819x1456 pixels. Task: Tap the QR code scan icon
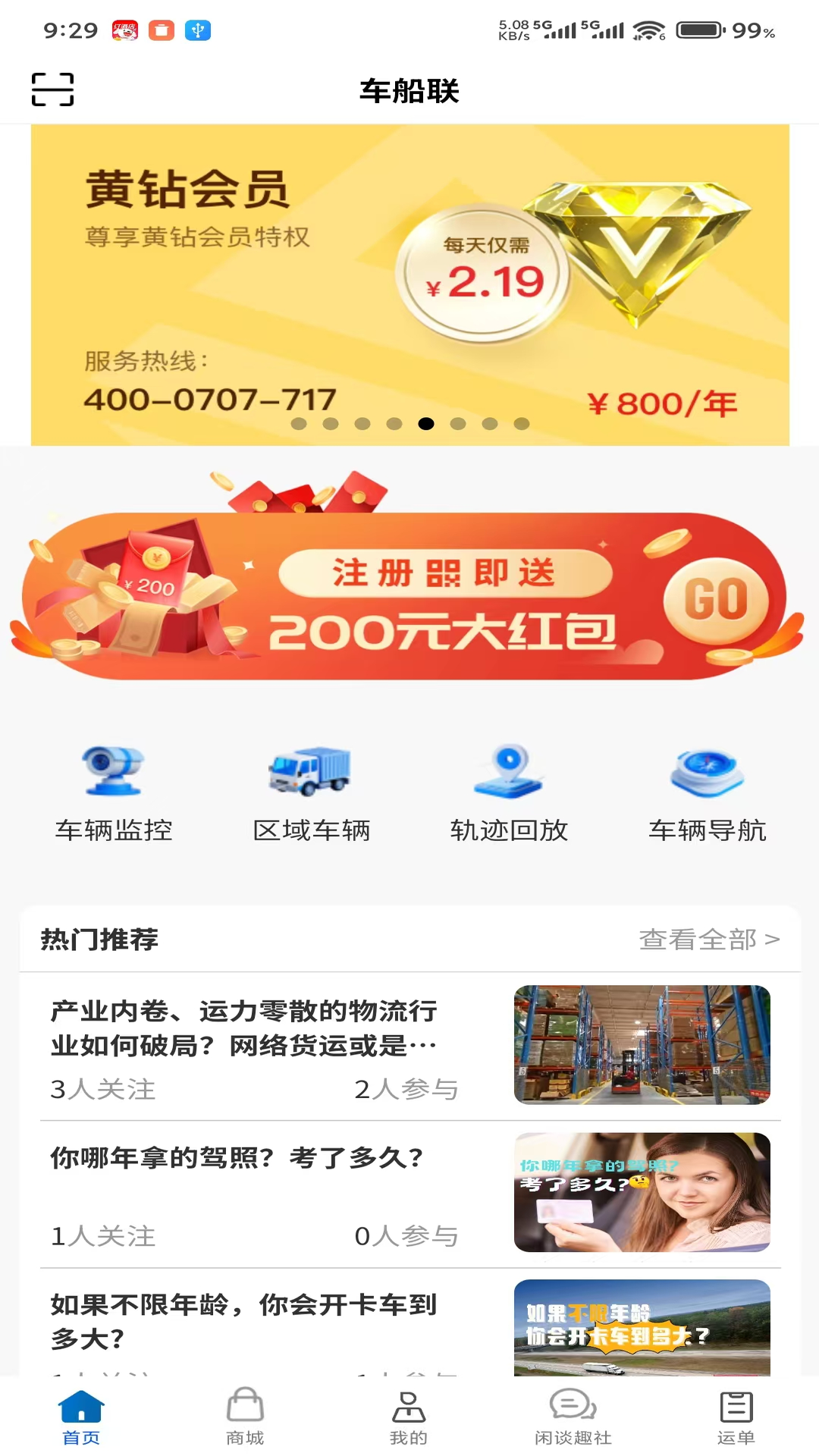(52, 89)
